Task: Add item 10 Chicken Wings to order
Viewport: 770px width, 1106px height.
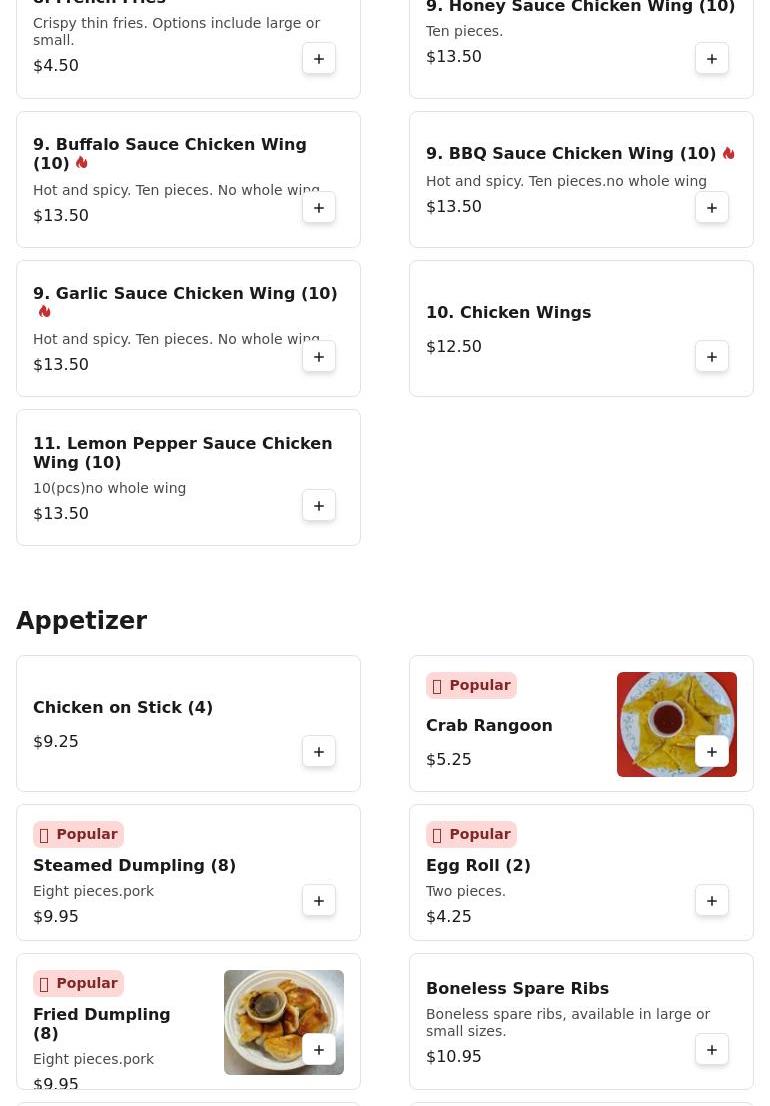Action: (x=712, y=357)
